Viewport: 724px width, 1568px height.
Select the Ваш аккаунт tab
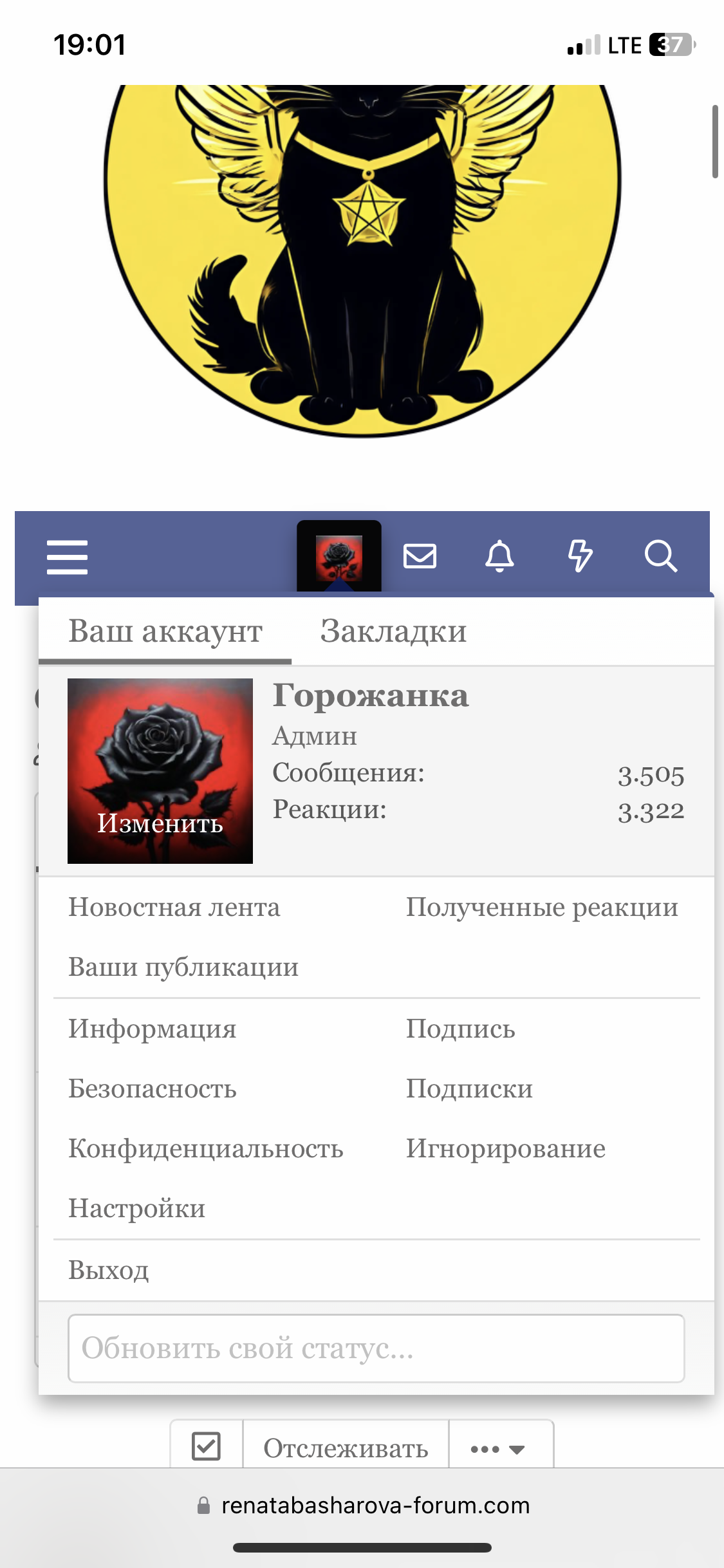[x=165, y=631]
